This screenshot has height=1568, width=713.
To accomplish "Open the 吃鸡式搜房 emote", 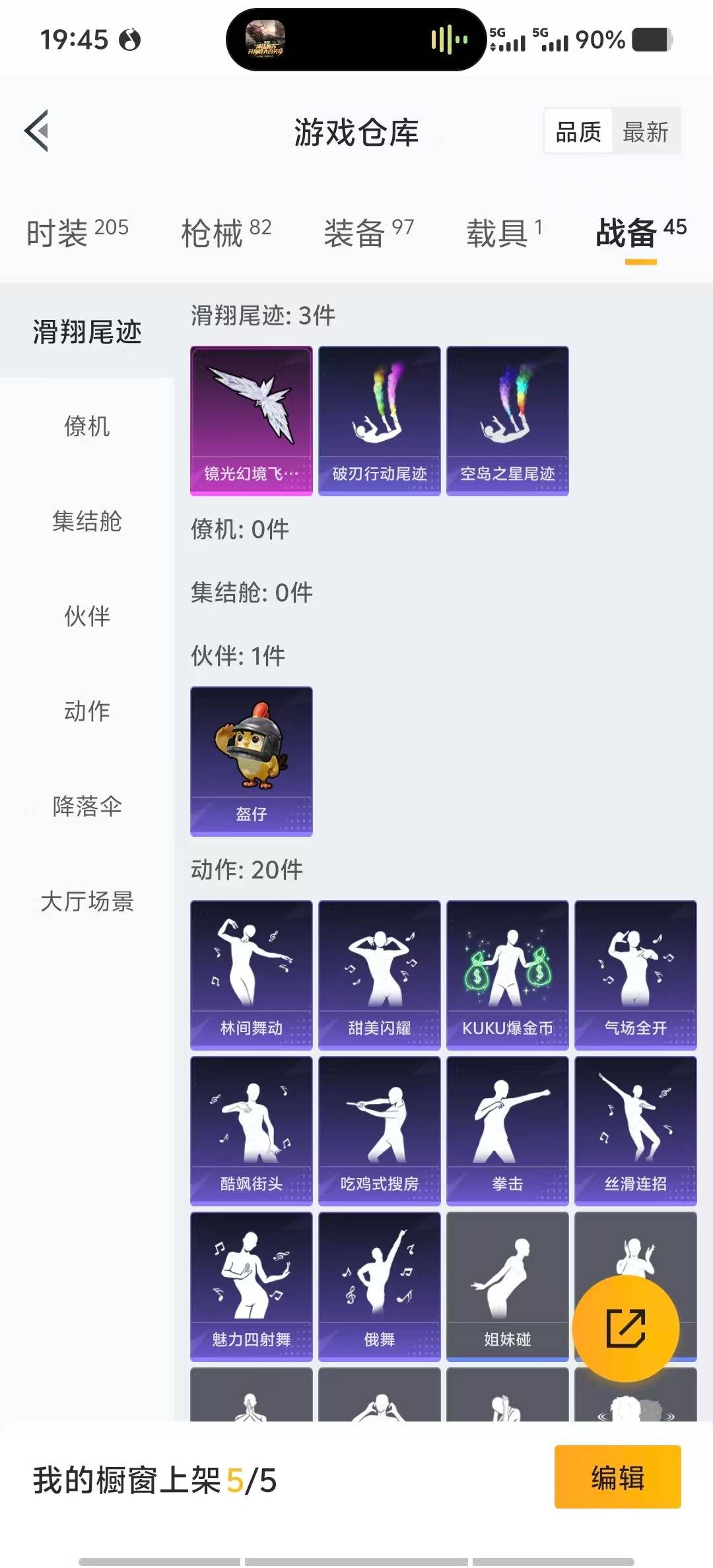I will click(379, 1130).
